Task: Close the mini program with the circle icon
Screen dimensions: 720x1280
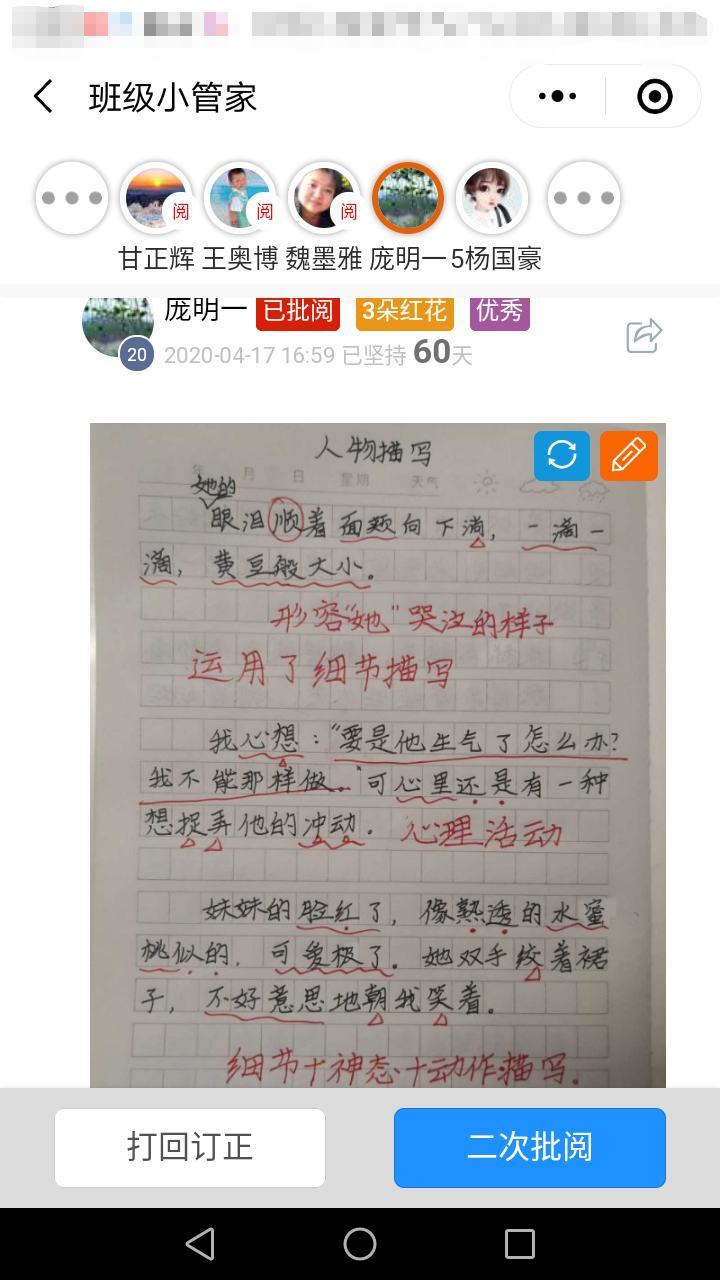Action: [654, 97]
